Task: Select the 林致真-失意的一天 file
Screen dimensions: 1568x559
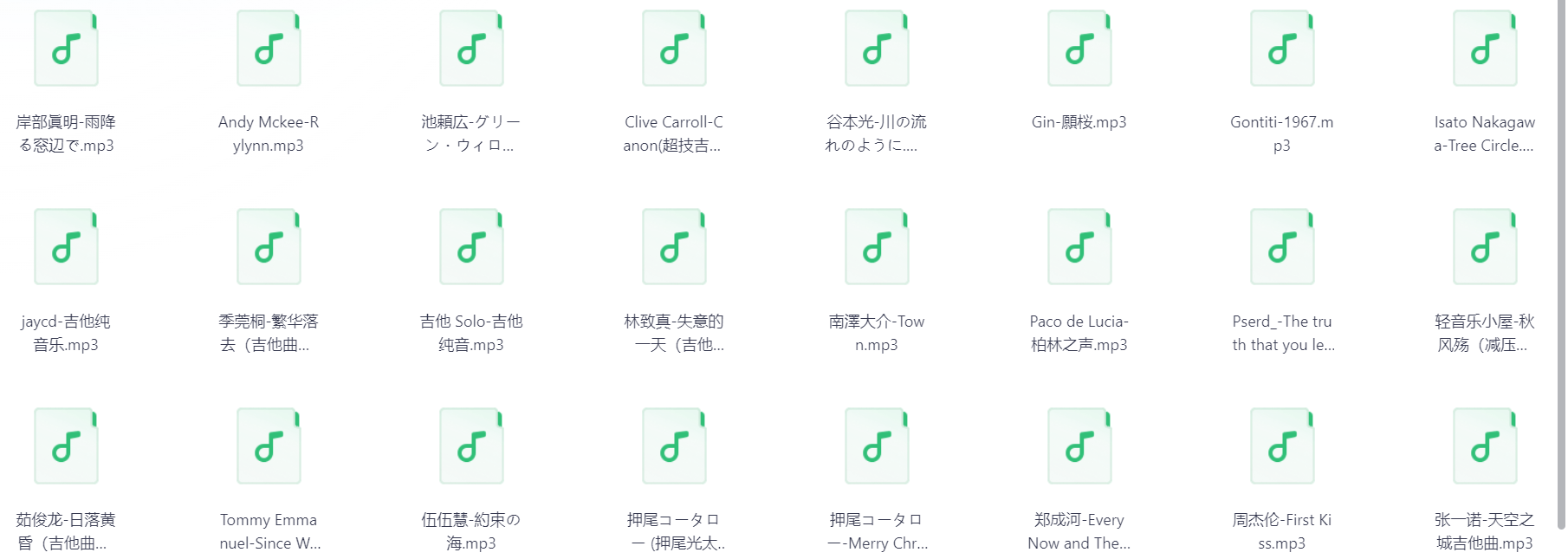Action: coord(674,248)
